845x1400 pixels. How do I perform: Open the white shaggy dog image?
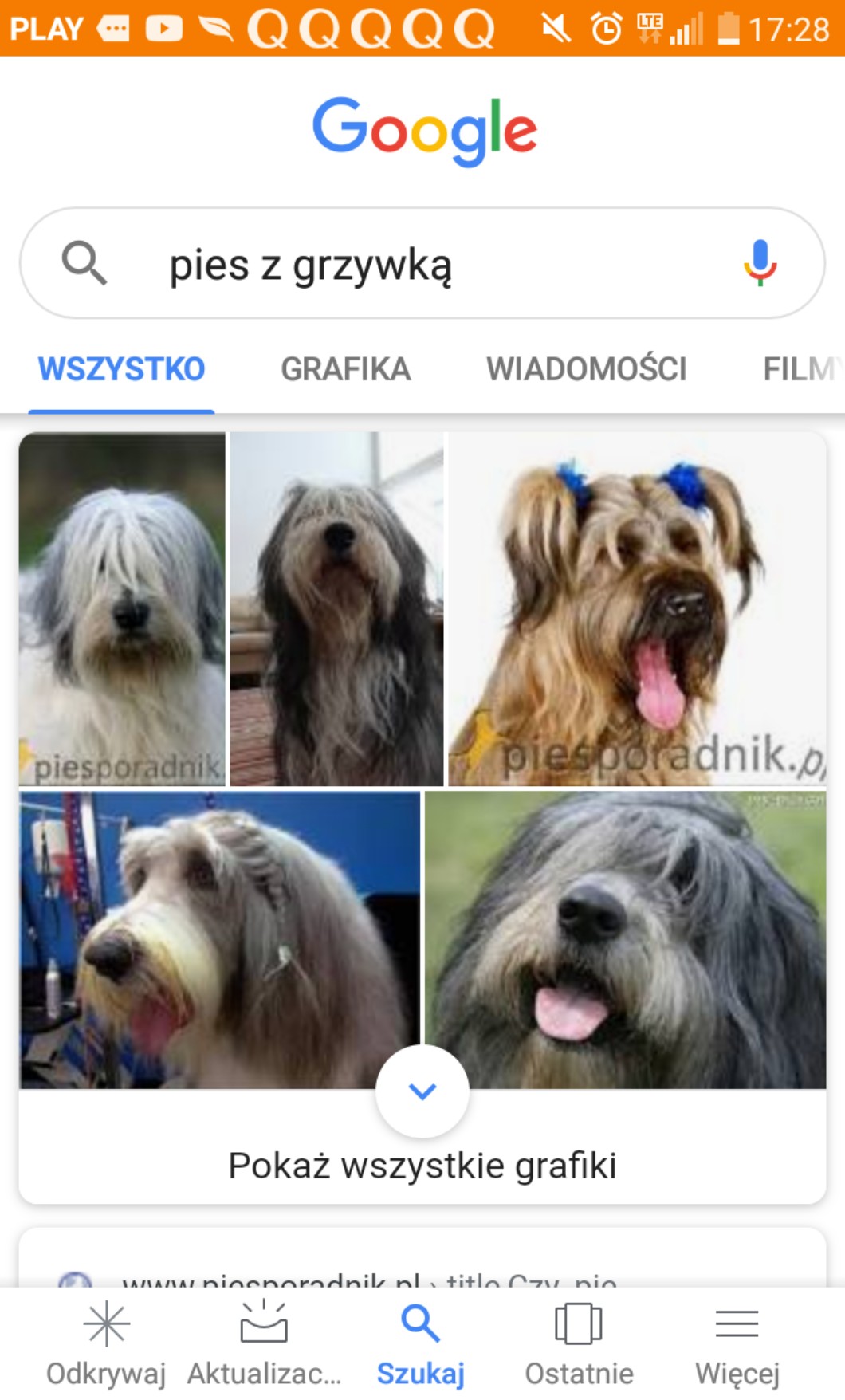122,609
